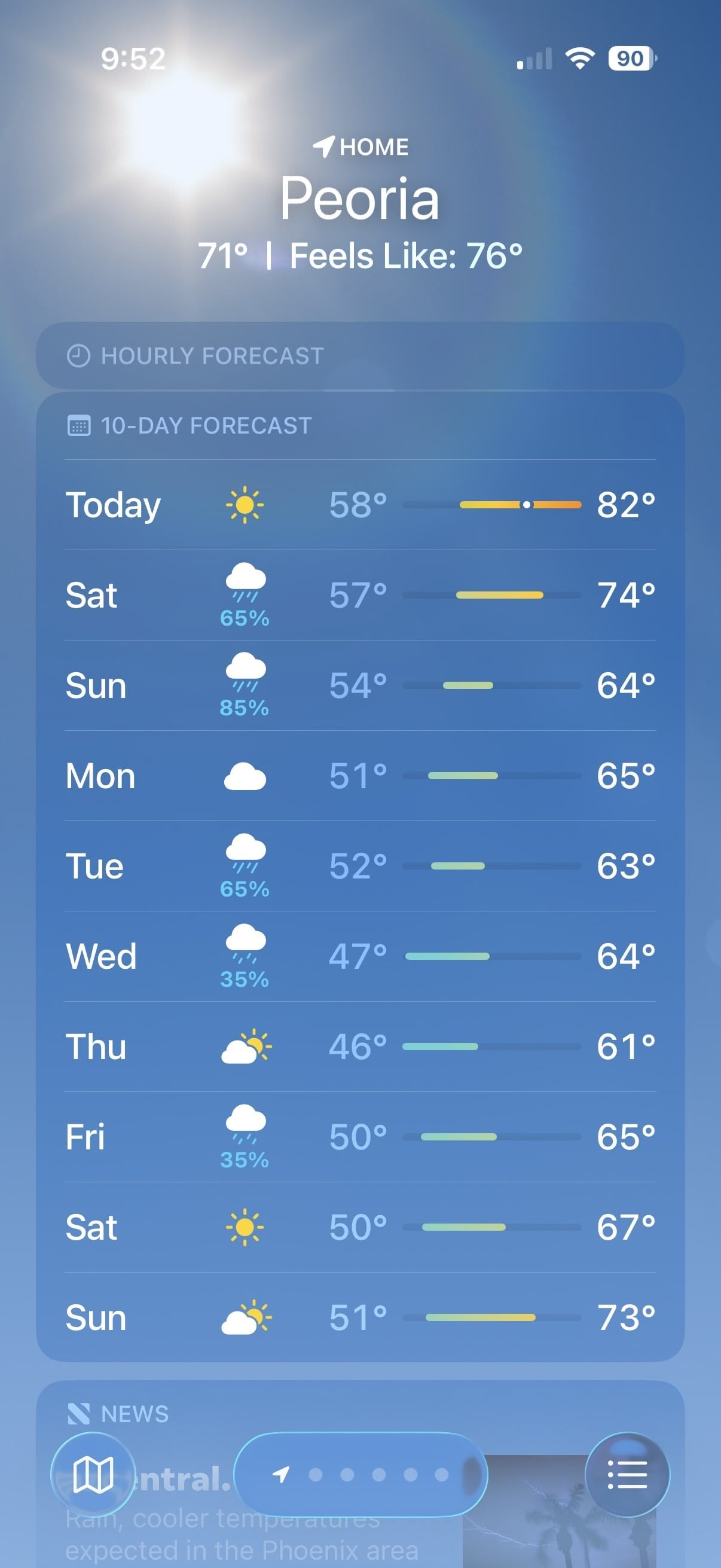Image resolution: width=721 pixels, height=1568 pixels.
Task: Open Tuesday's 65% rain forecast
Action: pos(360,866)
